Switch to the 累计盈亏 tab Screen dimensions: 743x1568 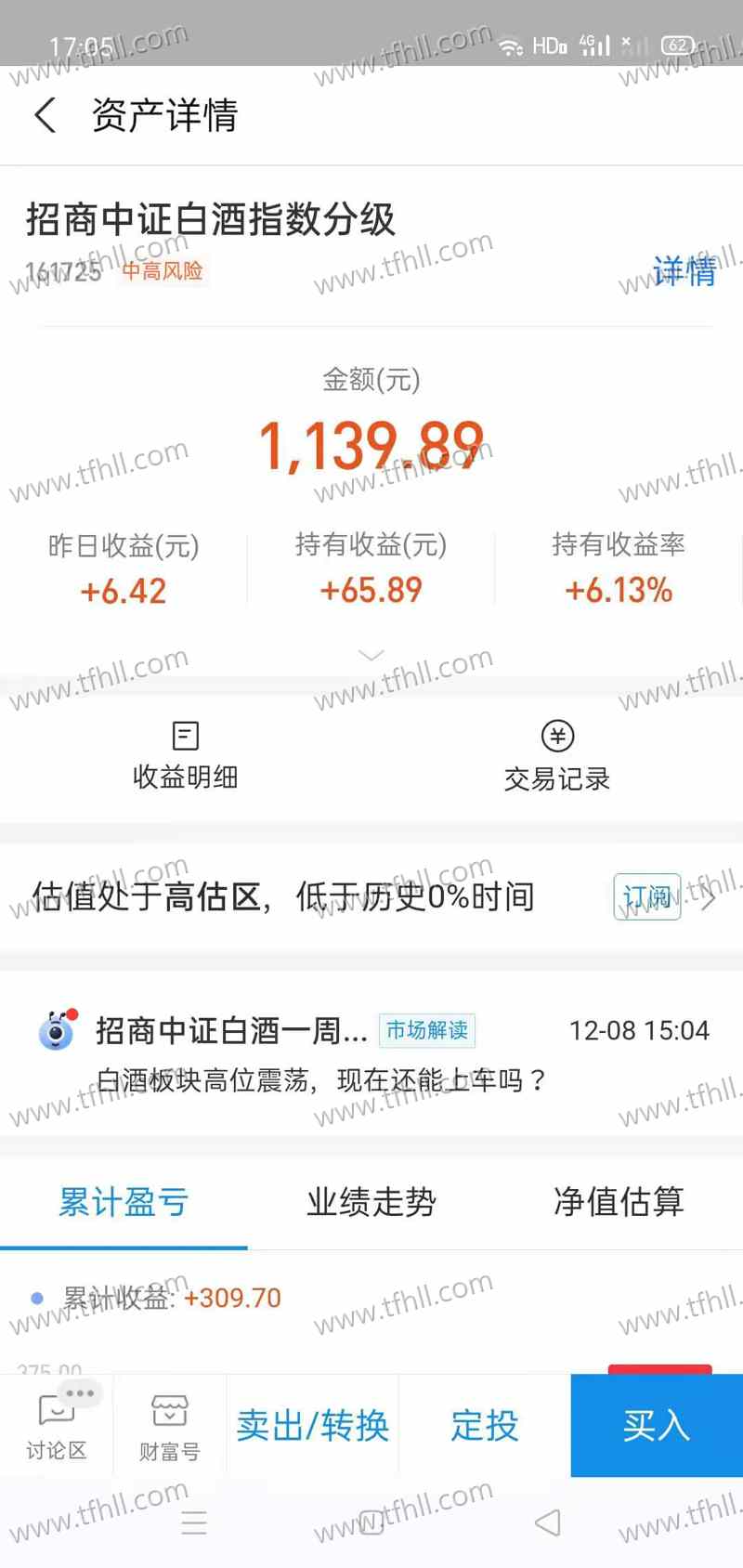point(124,1201)
